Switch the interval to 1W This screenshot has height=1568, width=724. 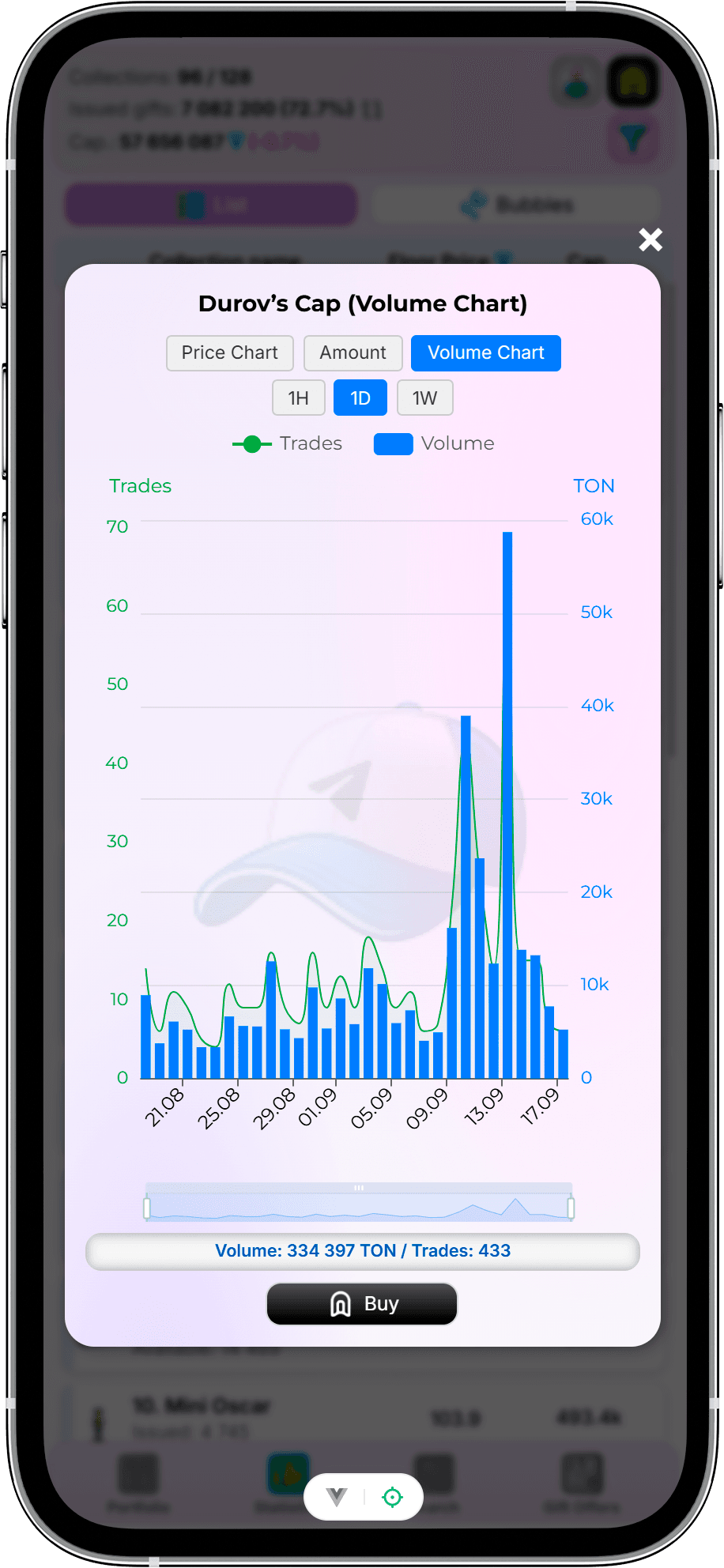(424, 398)
